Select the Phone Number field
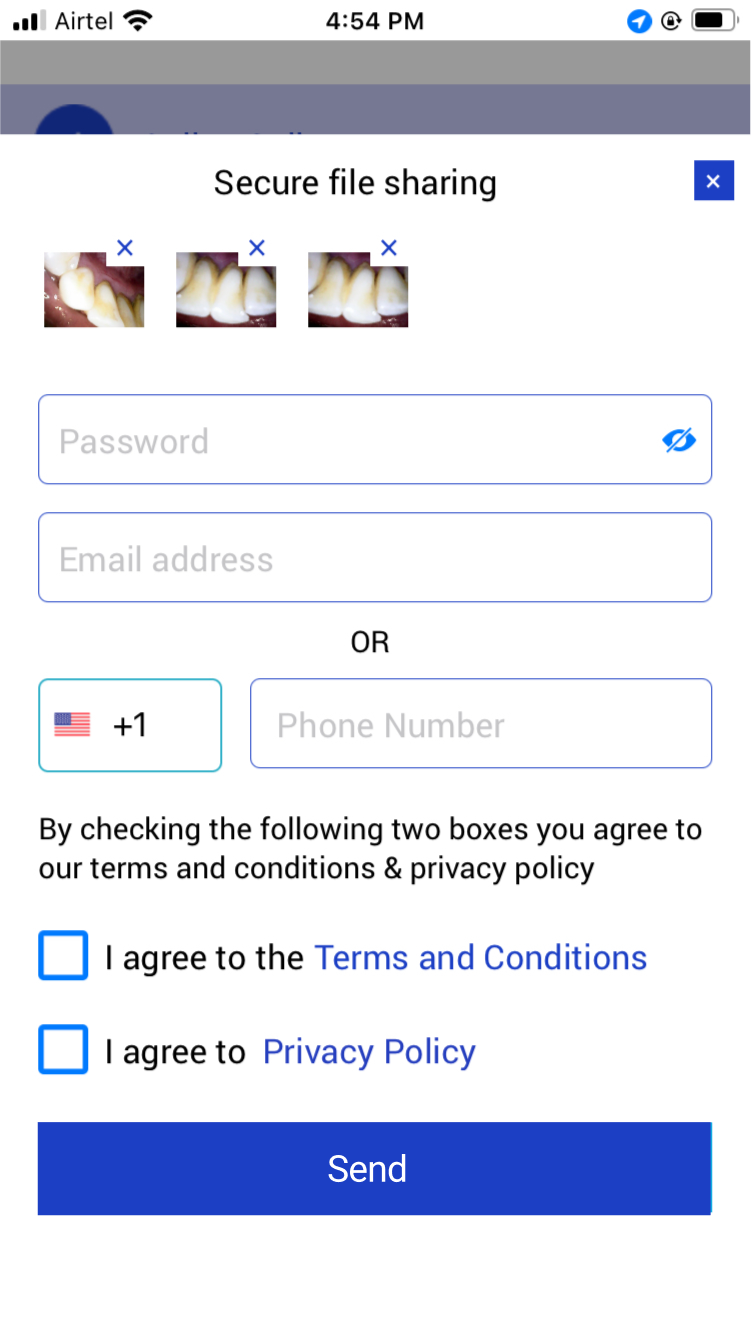The width and height of the screenshot is (751, 1336). point(481,724)
